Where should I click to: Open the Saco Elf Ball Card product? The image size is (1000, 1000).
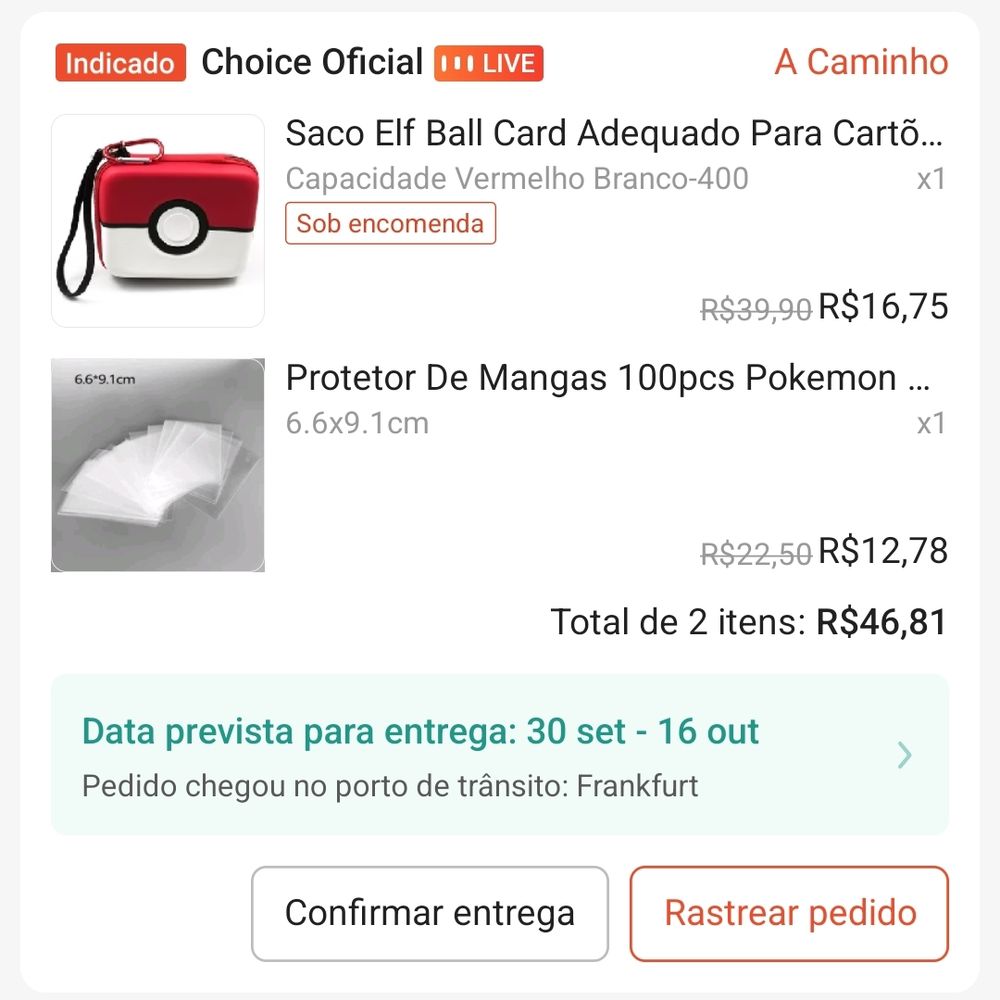tap(613, 133)
